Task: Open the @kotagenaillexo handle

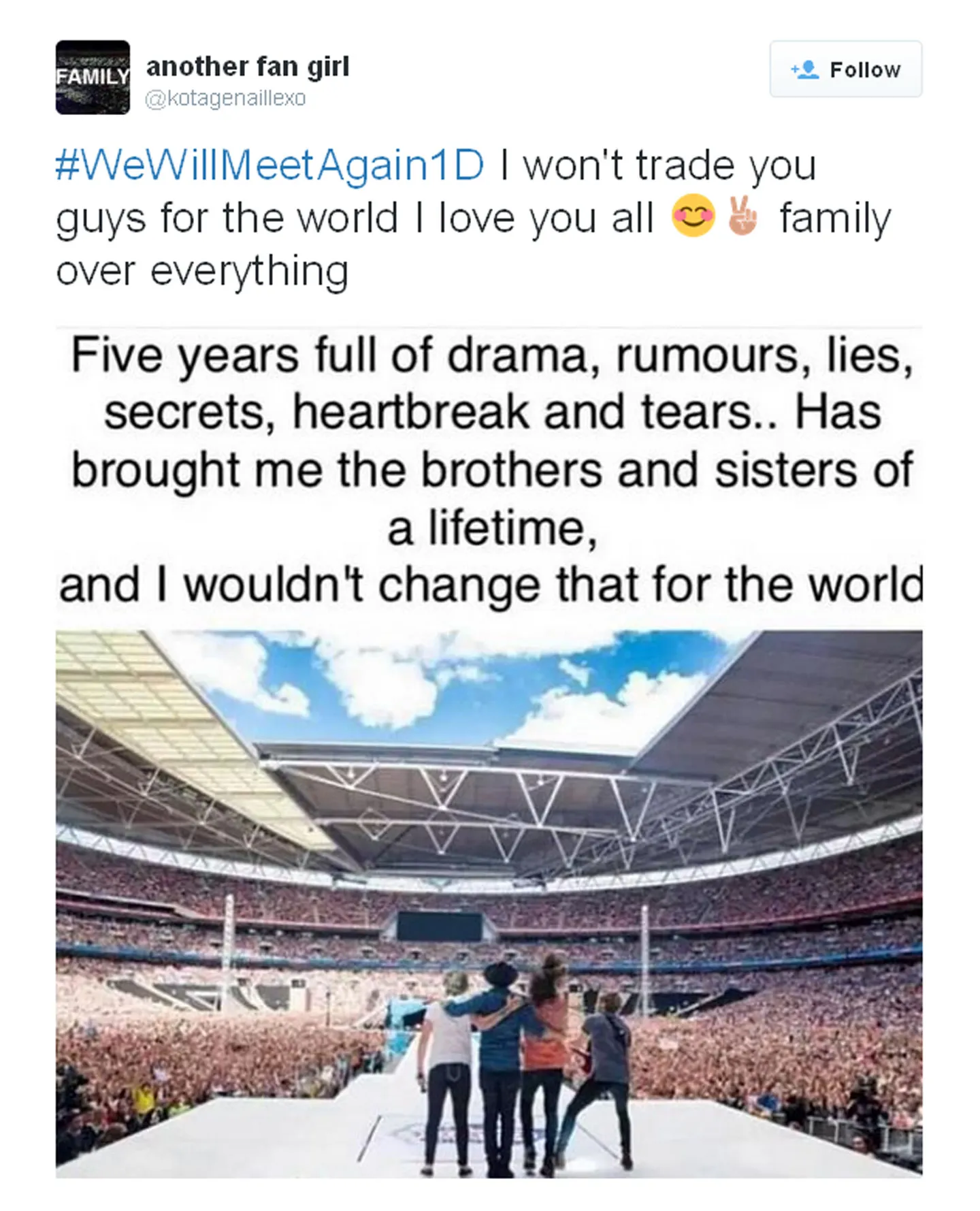Action: [225, 97]
